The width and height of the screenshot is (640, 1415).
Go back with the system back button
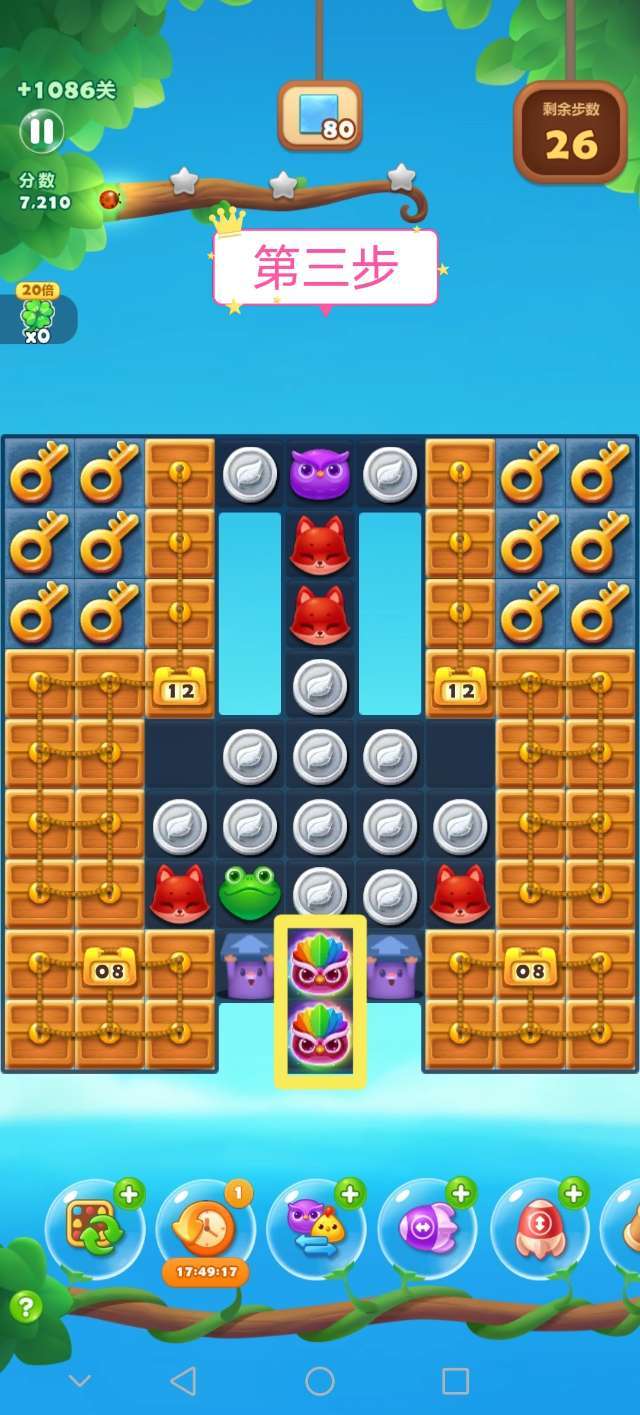point(183,1381)
